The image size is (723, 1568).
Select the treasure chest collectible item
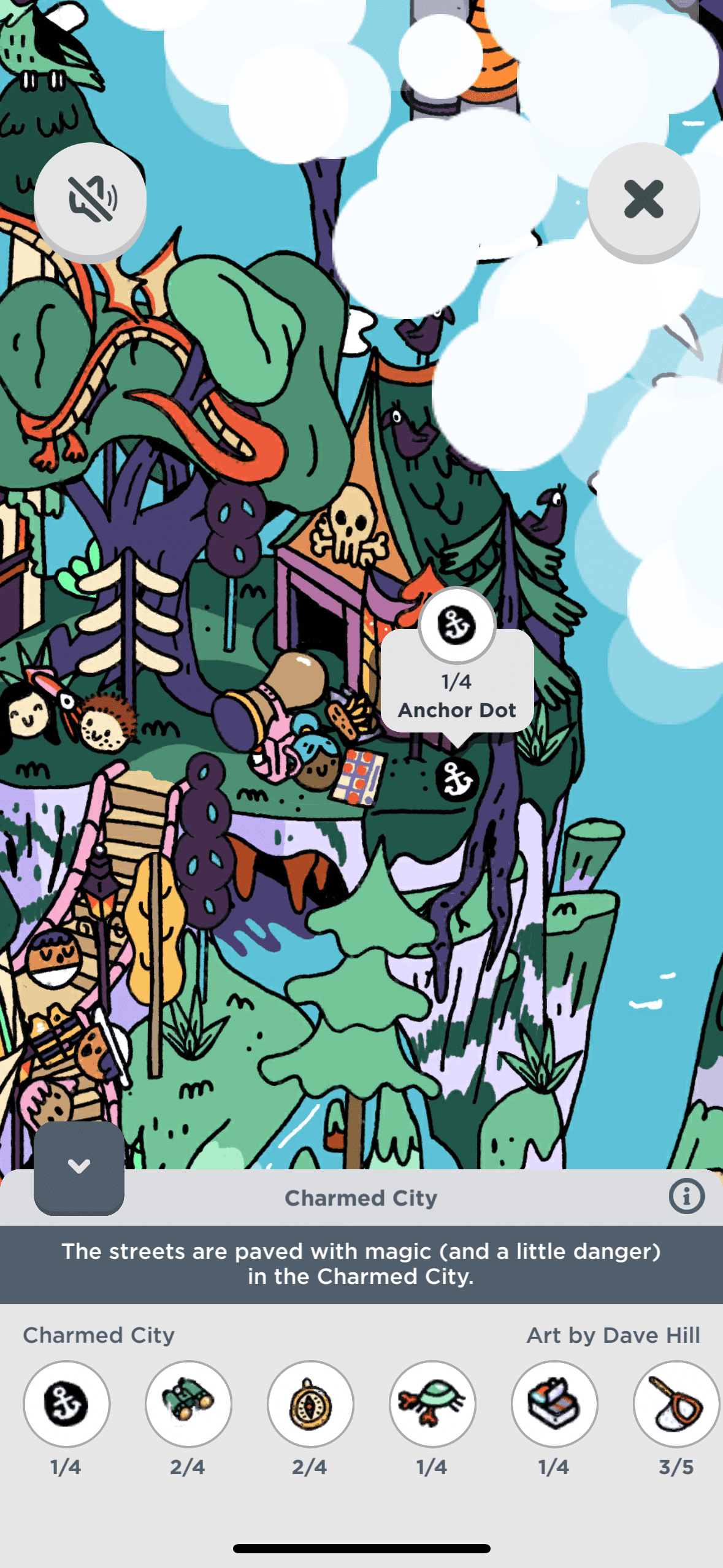coord(554,1404)
